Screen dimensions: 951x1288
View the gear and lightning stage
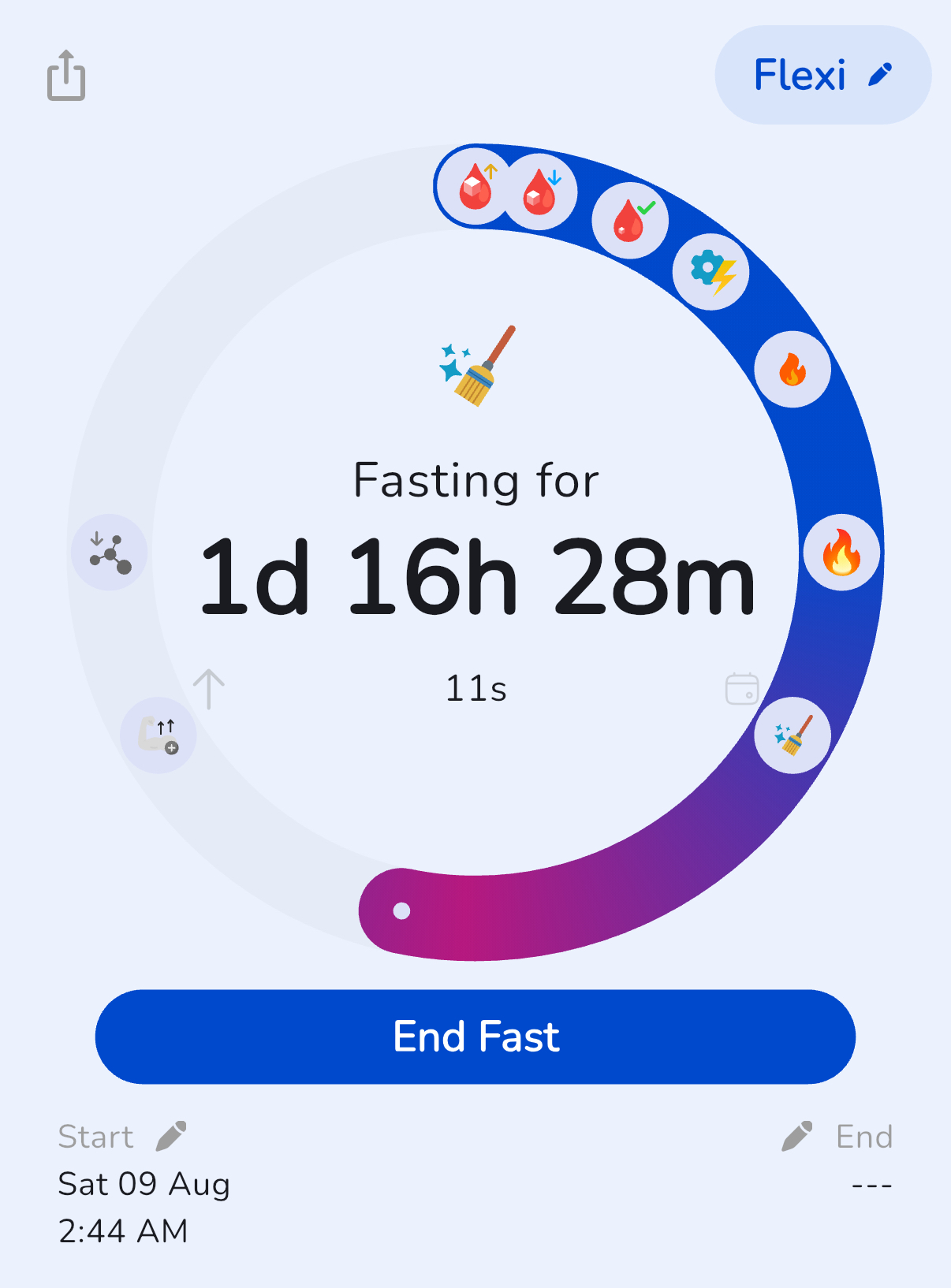pyautogui.click(x=711, y=272)
